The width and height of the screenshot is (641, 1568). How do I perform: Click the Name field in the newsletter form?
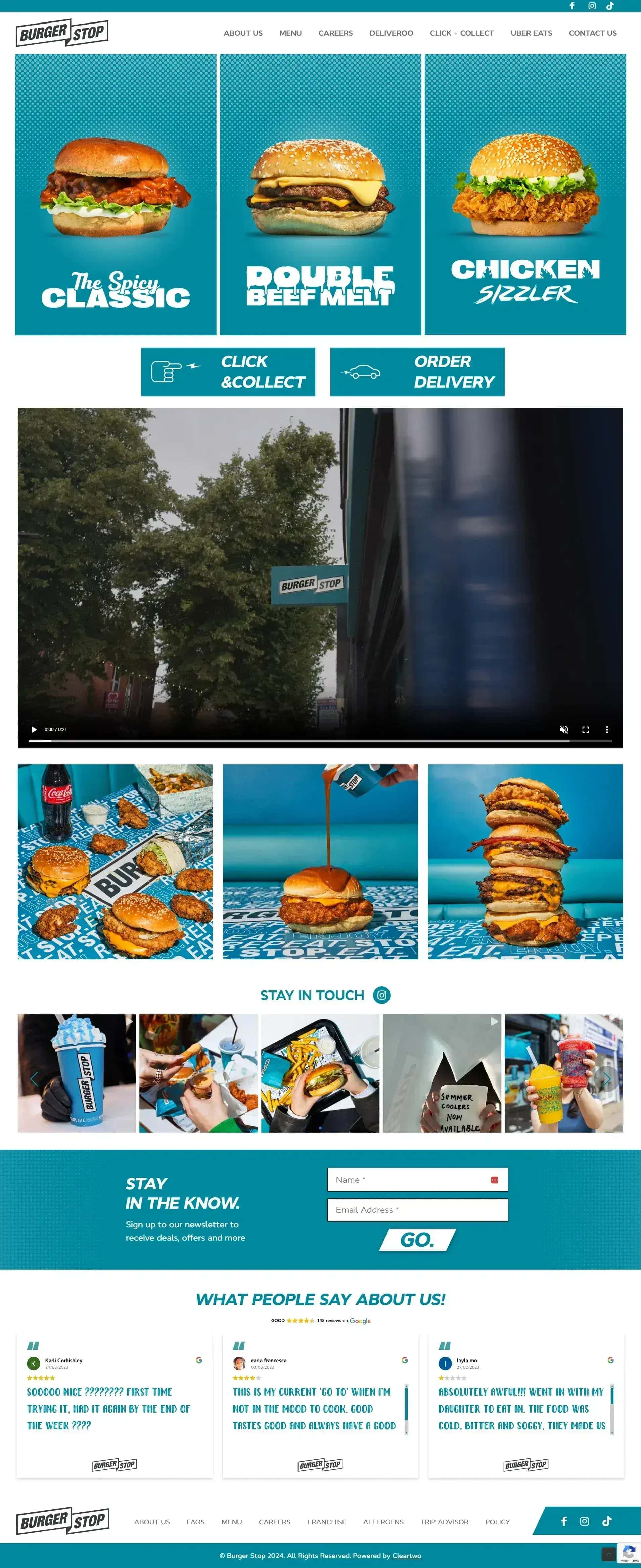tap(418, 1180)
